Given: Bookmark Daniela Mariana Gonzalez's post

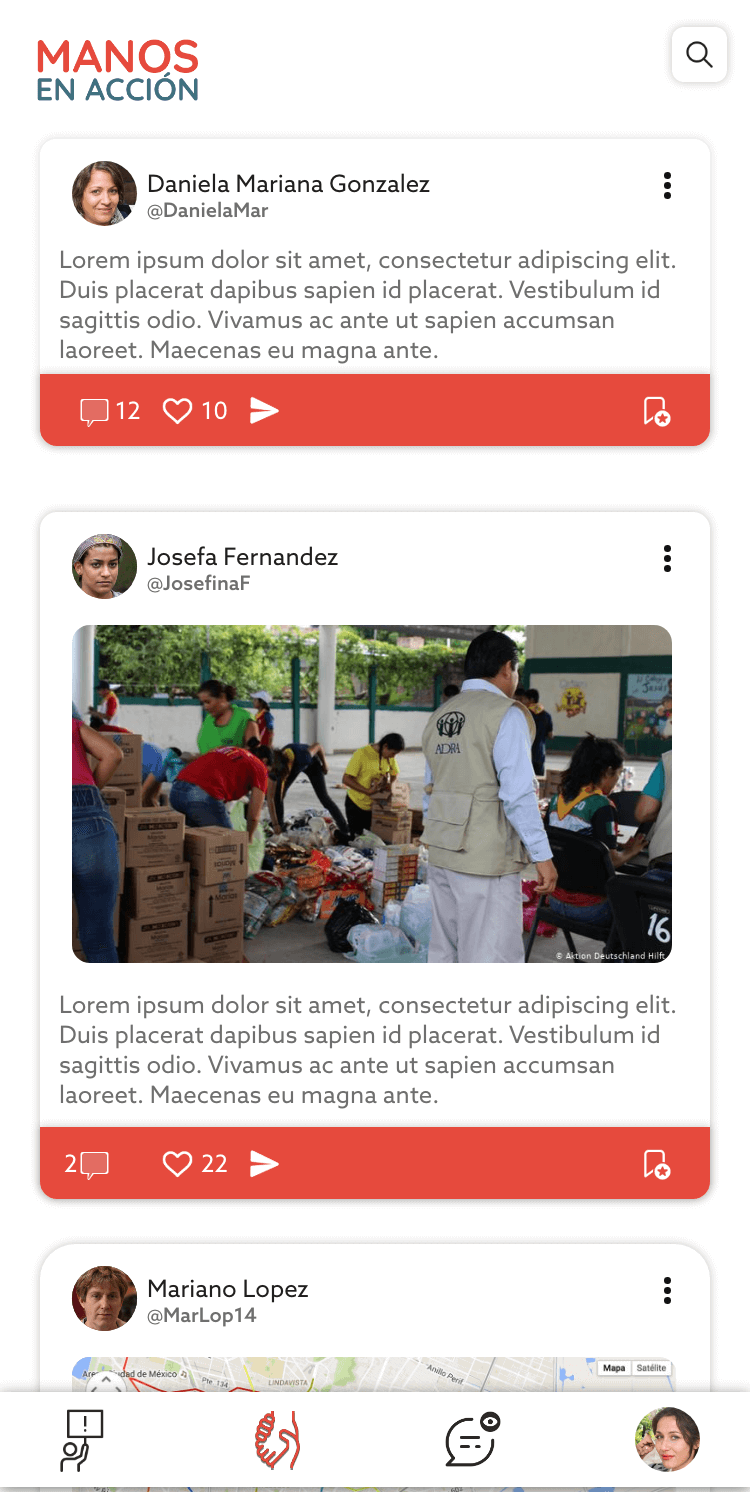Looking at the screenshot, I should pos(656,411).
